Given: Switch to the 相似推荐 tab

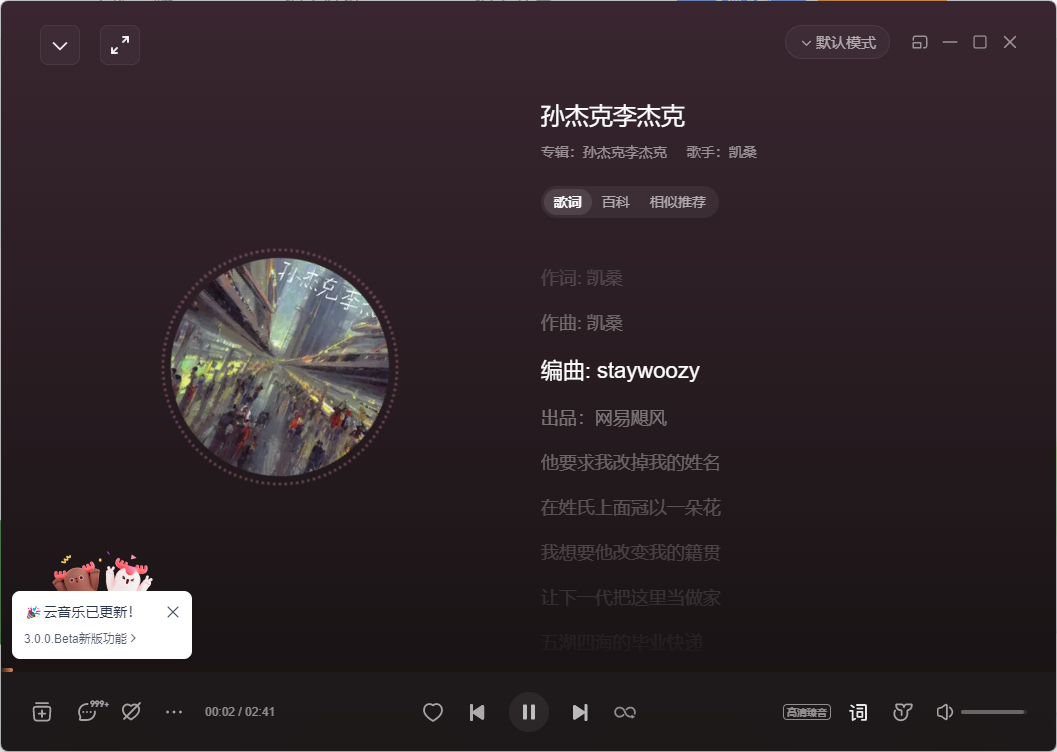Looking at the screenshot, I should click(x=677, y=202).
